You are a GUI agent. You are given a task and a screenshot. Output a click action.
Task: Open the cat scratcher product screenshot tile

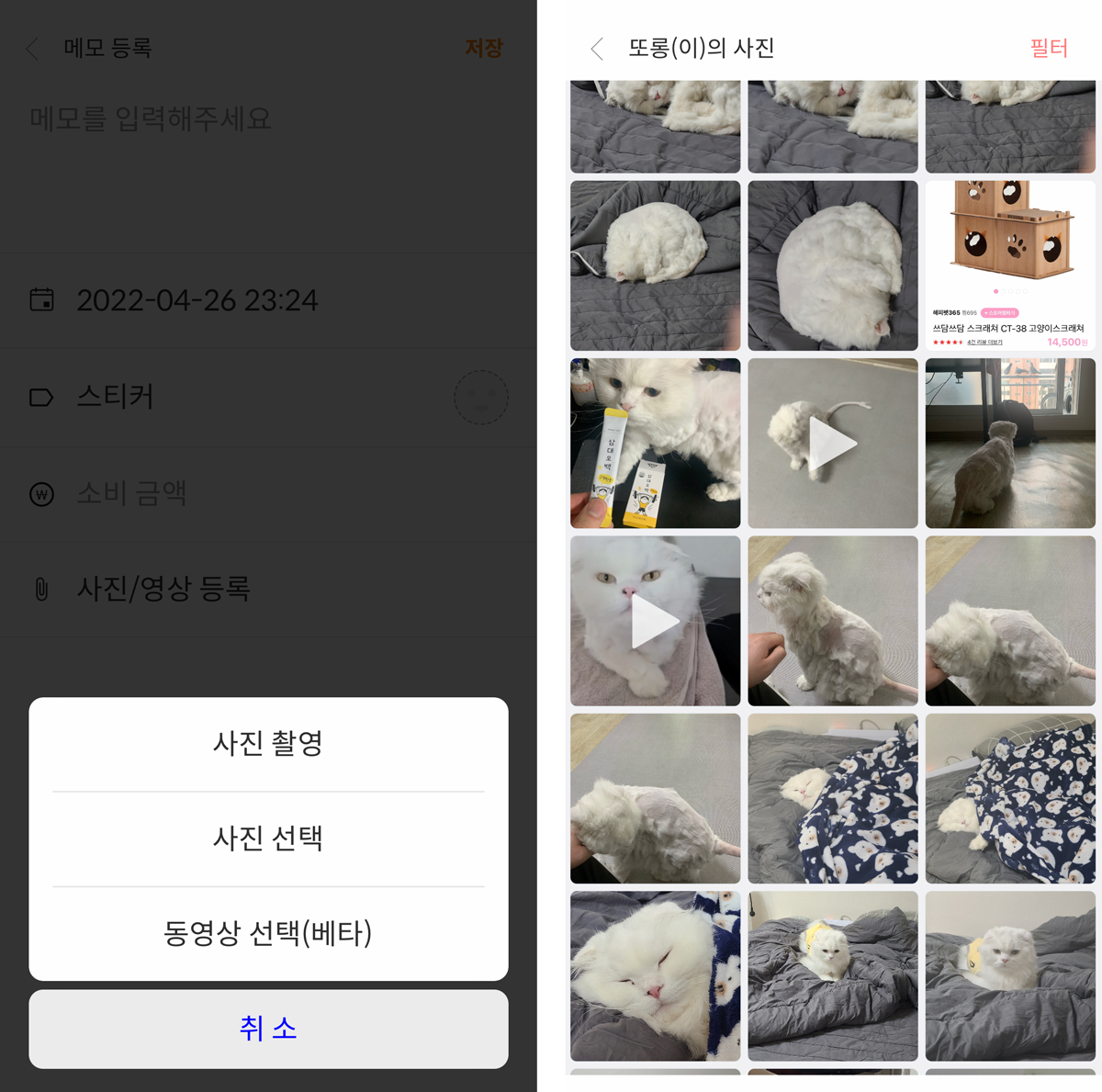(x=1010, y=265)
